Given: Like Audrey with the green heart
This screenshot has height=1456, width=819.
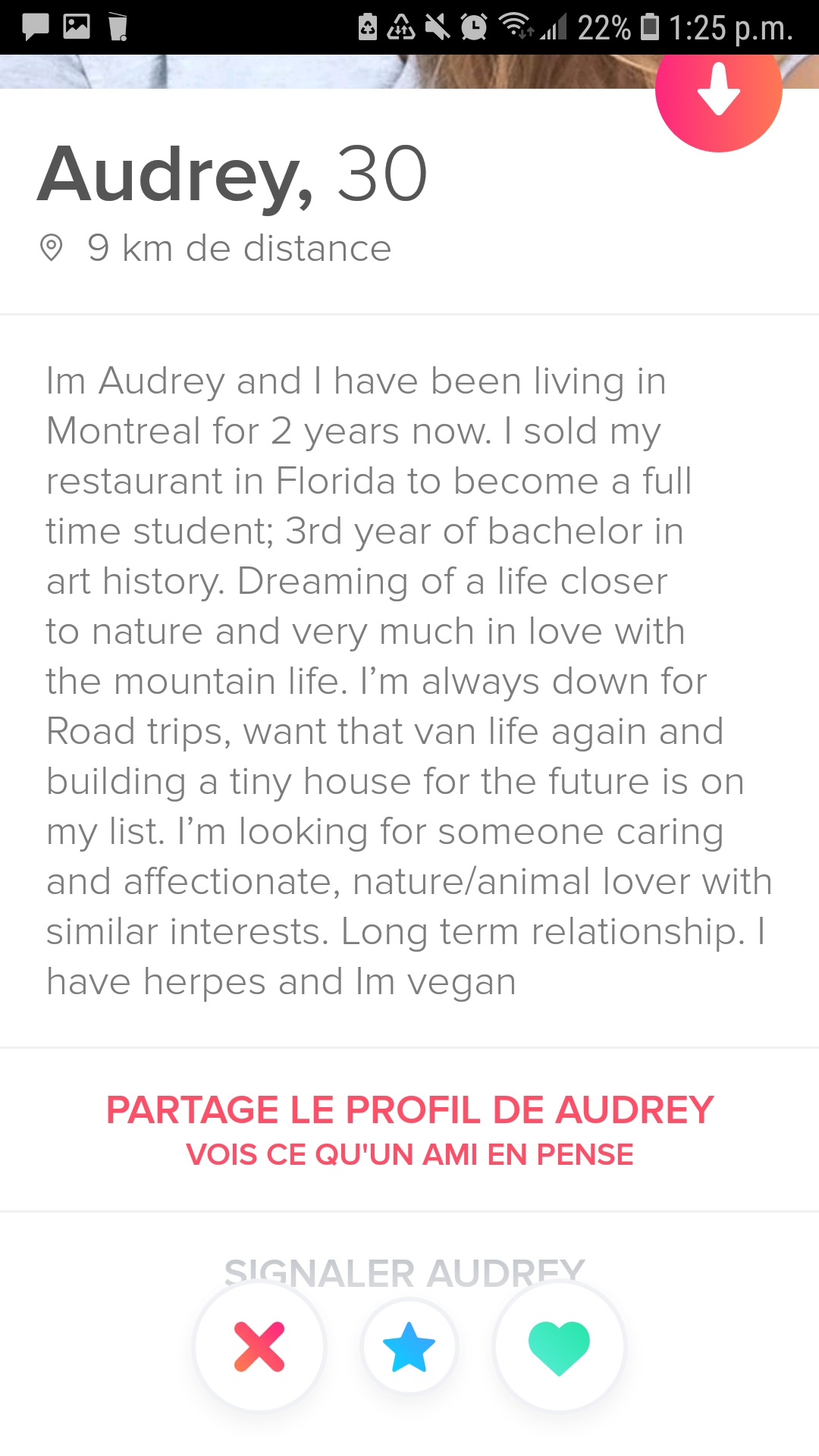Looking at the screenshot, I should [x=559, y=1346].
